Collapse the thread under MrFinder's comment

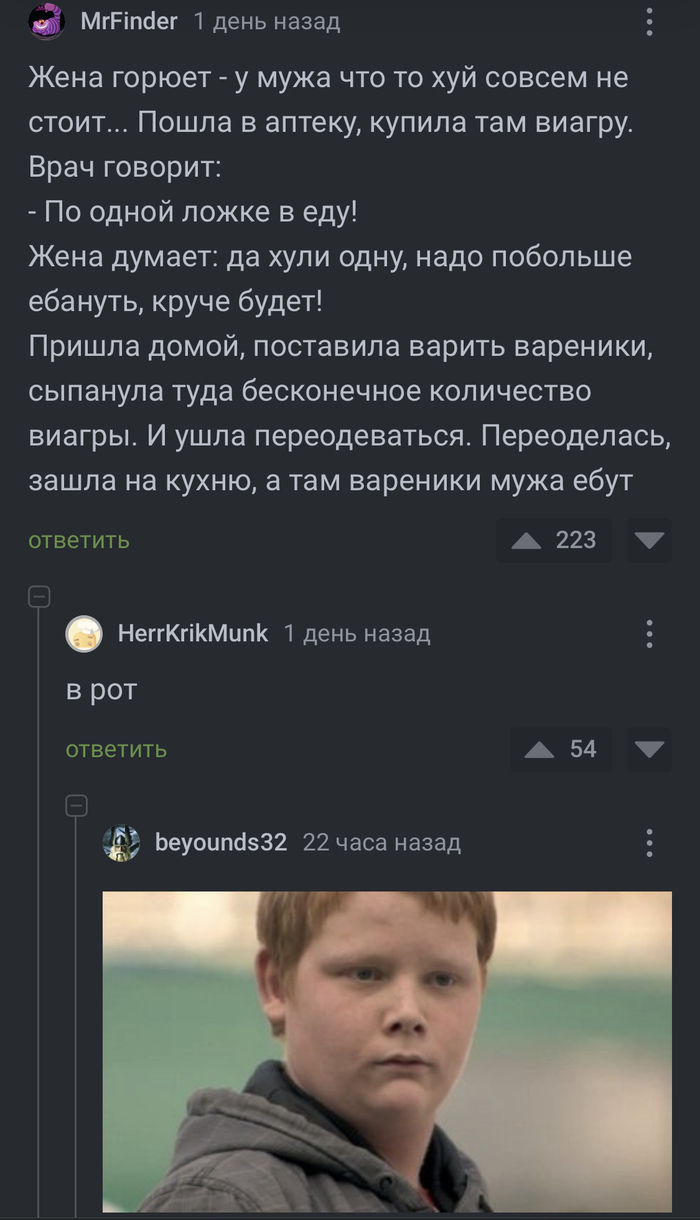point(39,597)
